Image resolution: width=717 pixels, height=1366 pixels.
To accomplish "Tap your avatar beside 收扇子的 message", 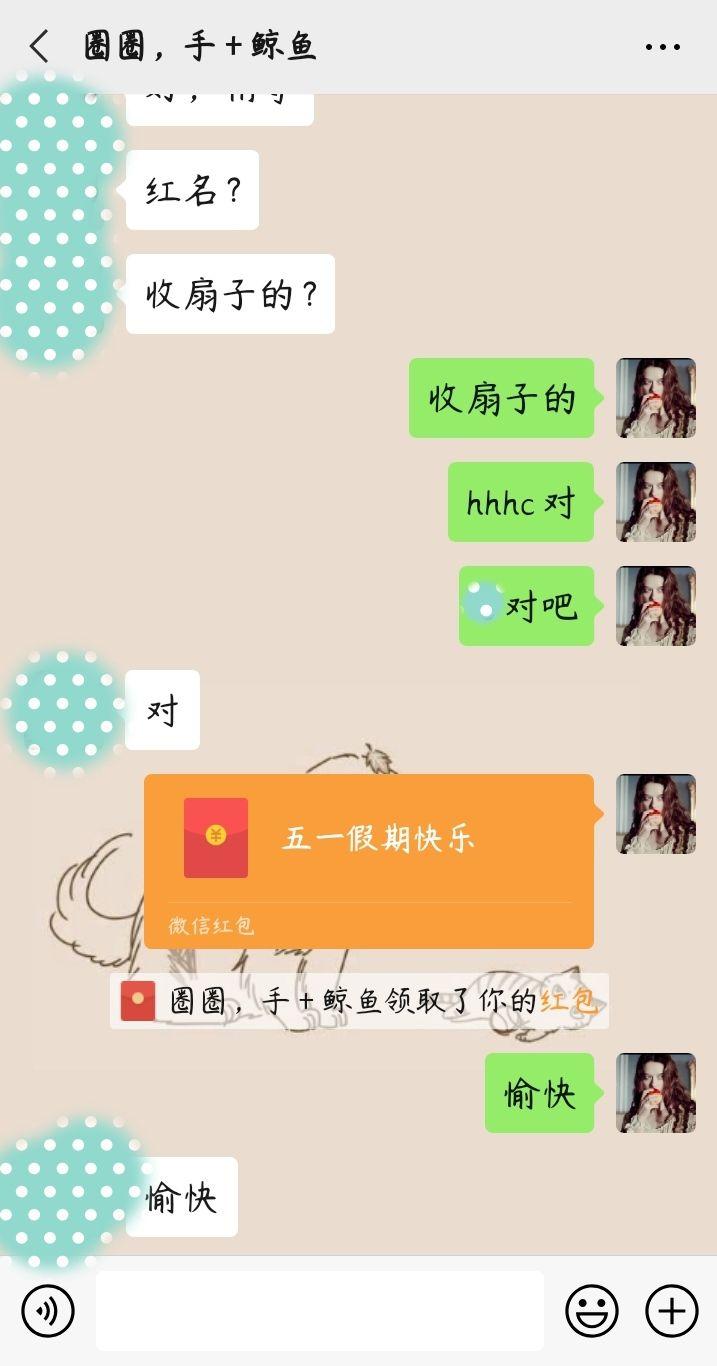I will pos(656,398).
